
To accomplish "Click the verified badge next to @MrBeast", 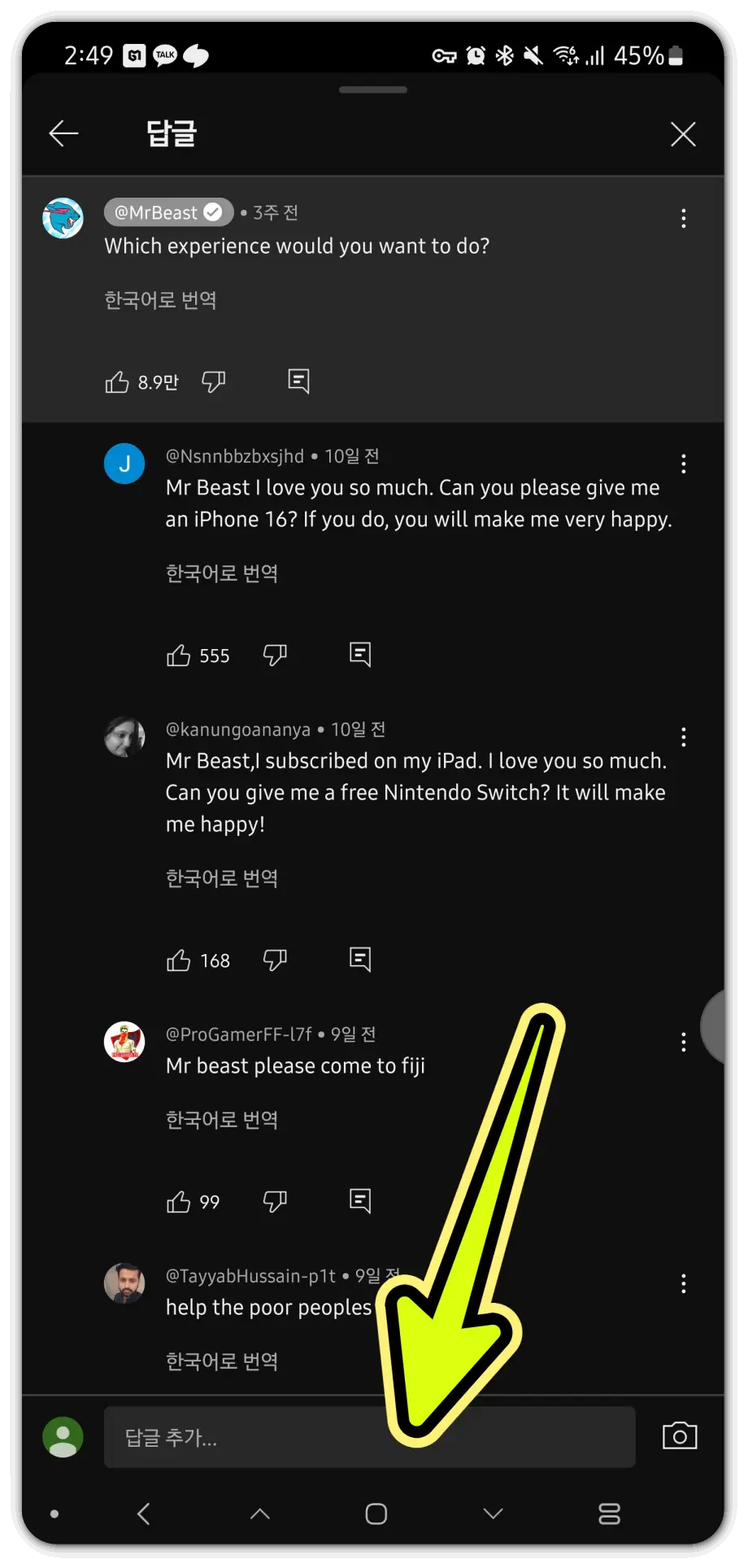I will click(212, 211).
